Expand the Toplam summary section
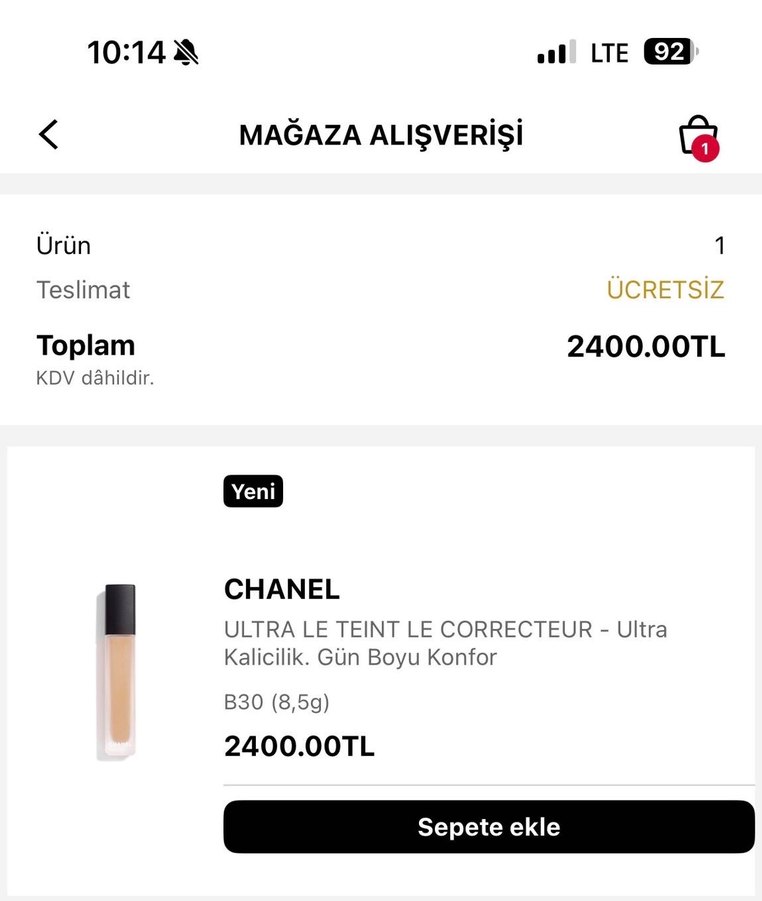The image size is (762, 901). [x=85, y=345]
